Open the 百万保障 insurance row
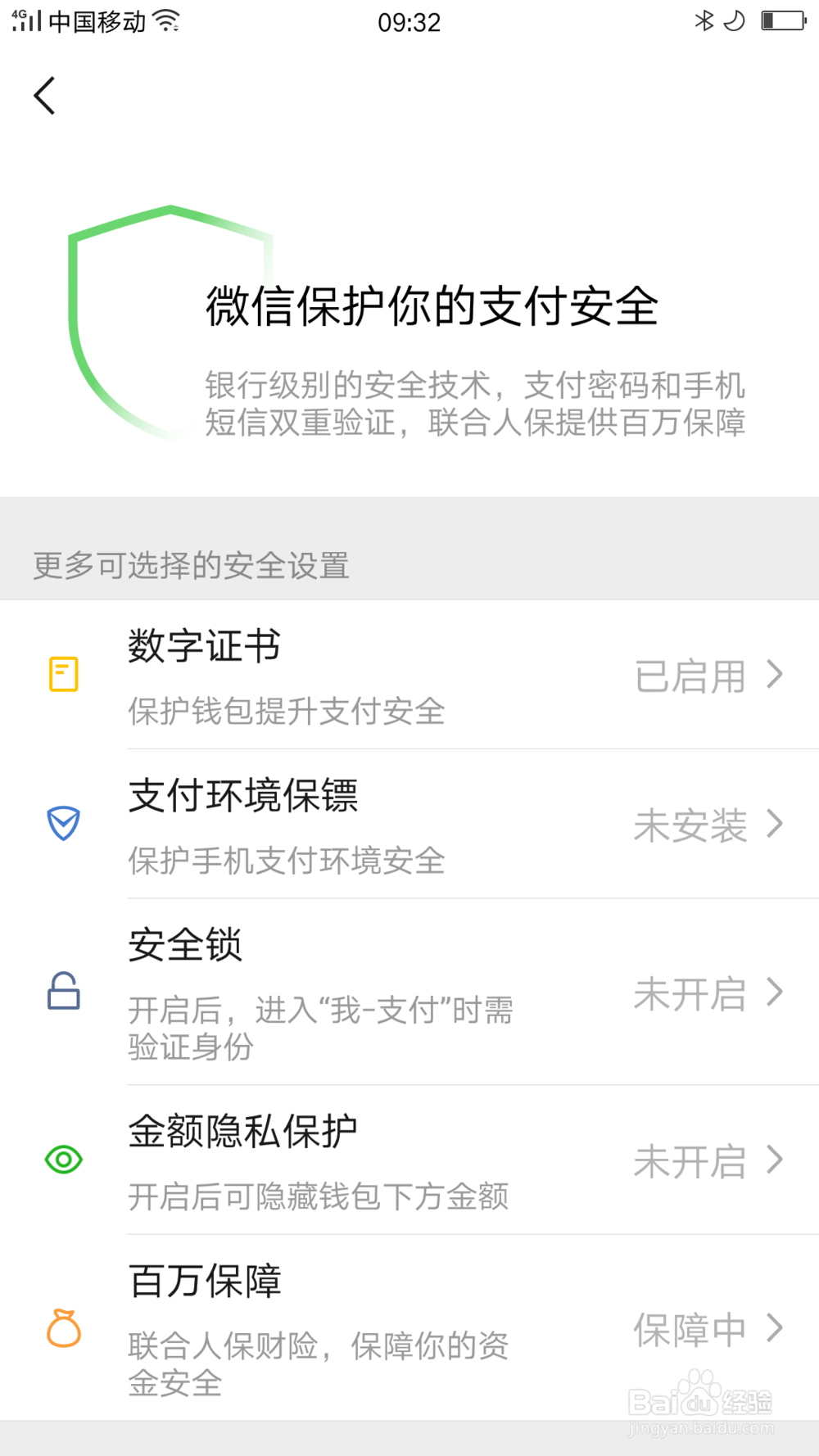This screenshot has width=819, height=1456. coord(409,1327)
